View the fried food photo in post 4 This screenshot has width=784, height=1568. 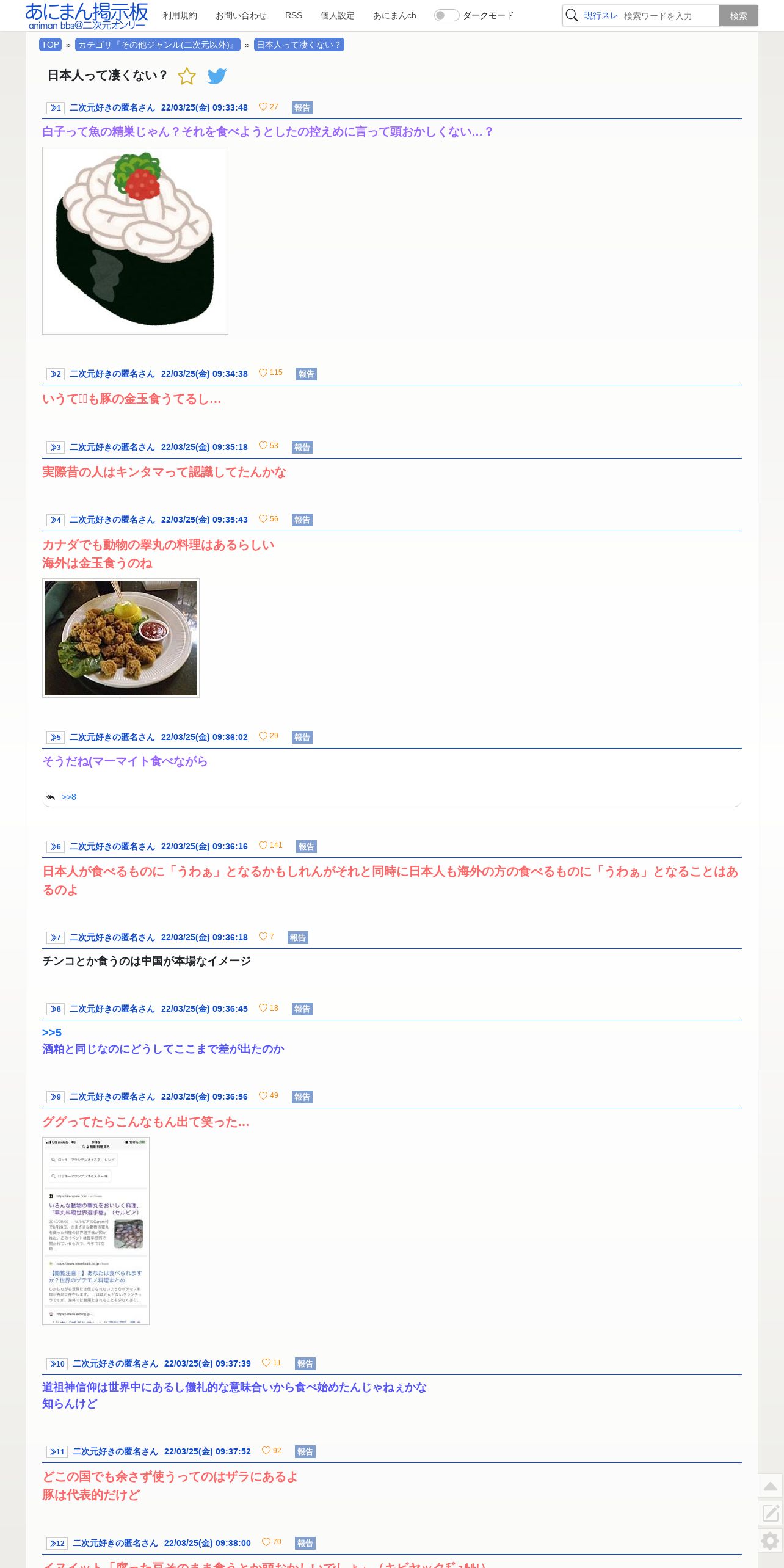click(121, 637)
